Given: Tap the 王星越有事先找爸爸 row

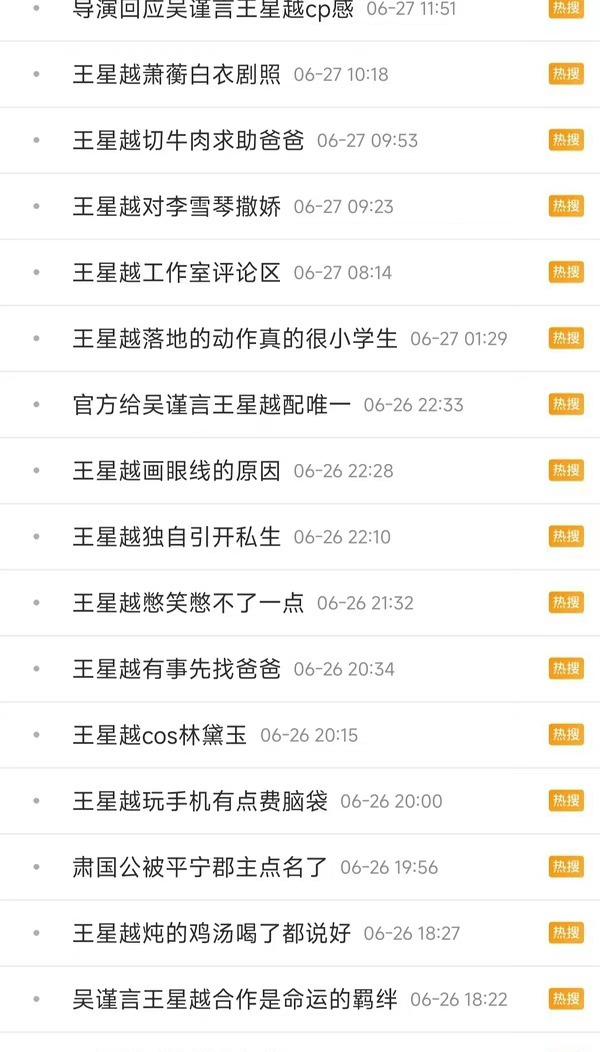Looking at the screenshot, I should [x=176, y=668].
